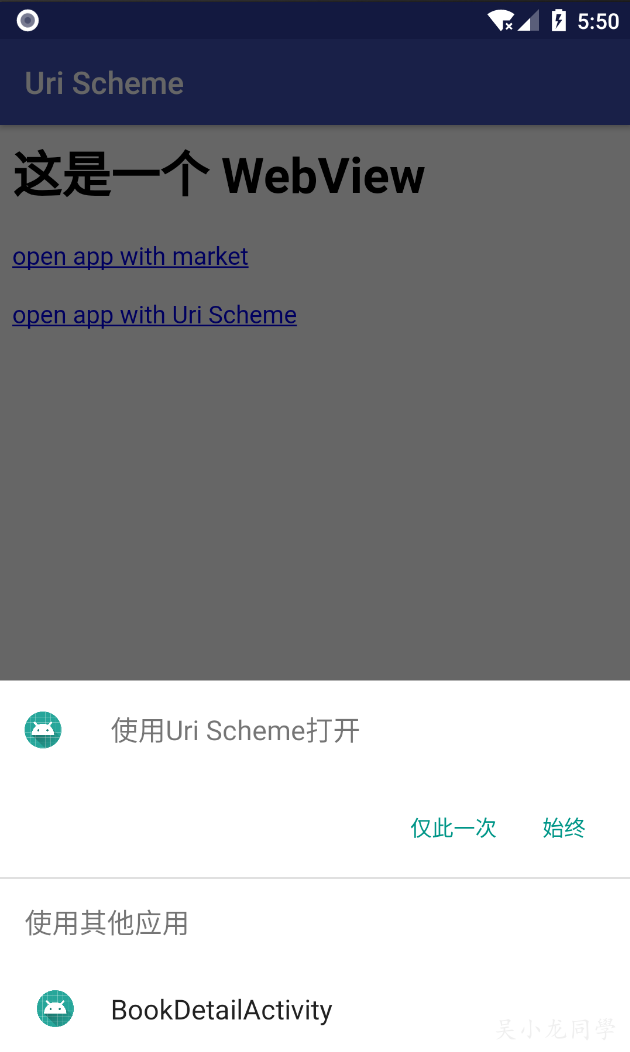Select 始终 to always open with Uri Scheme
This screenshot has width=630, height=1052.
564,828
